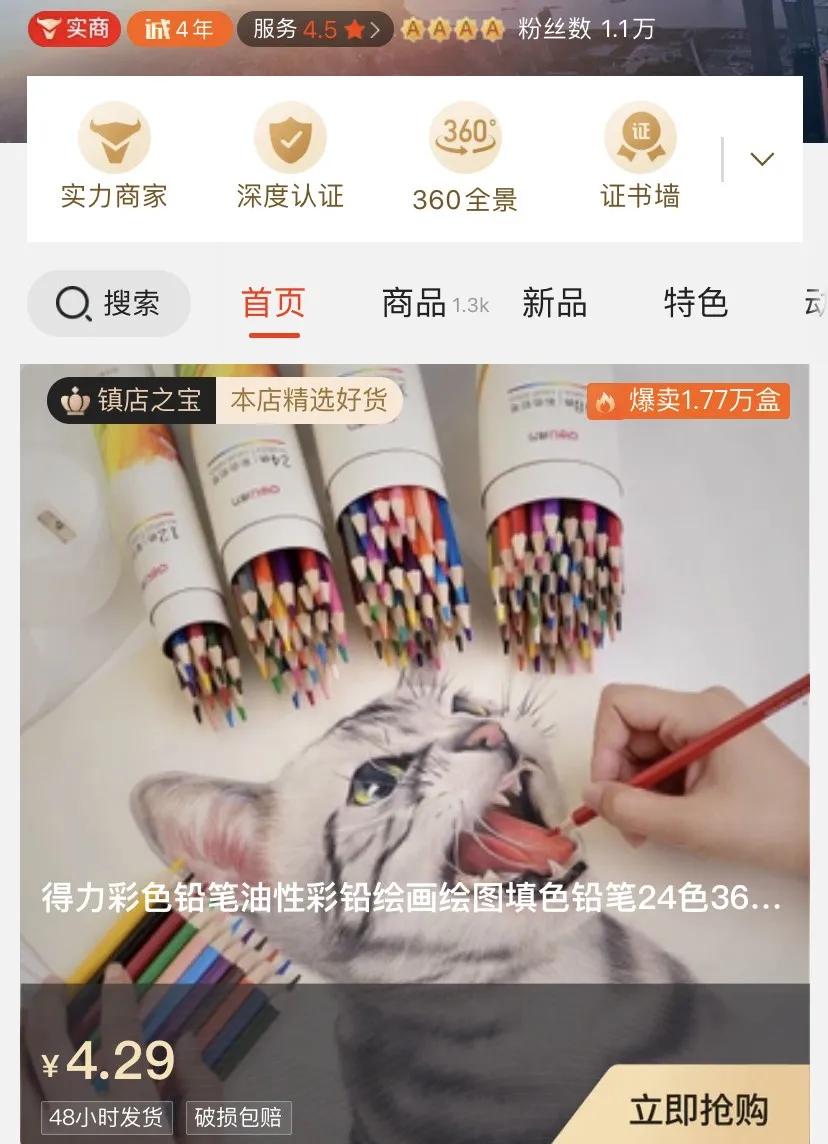Viewport: 828px width, 1144px height.
Task: Expand the chevron next to 证书墙
Action: tap(762, 158)
